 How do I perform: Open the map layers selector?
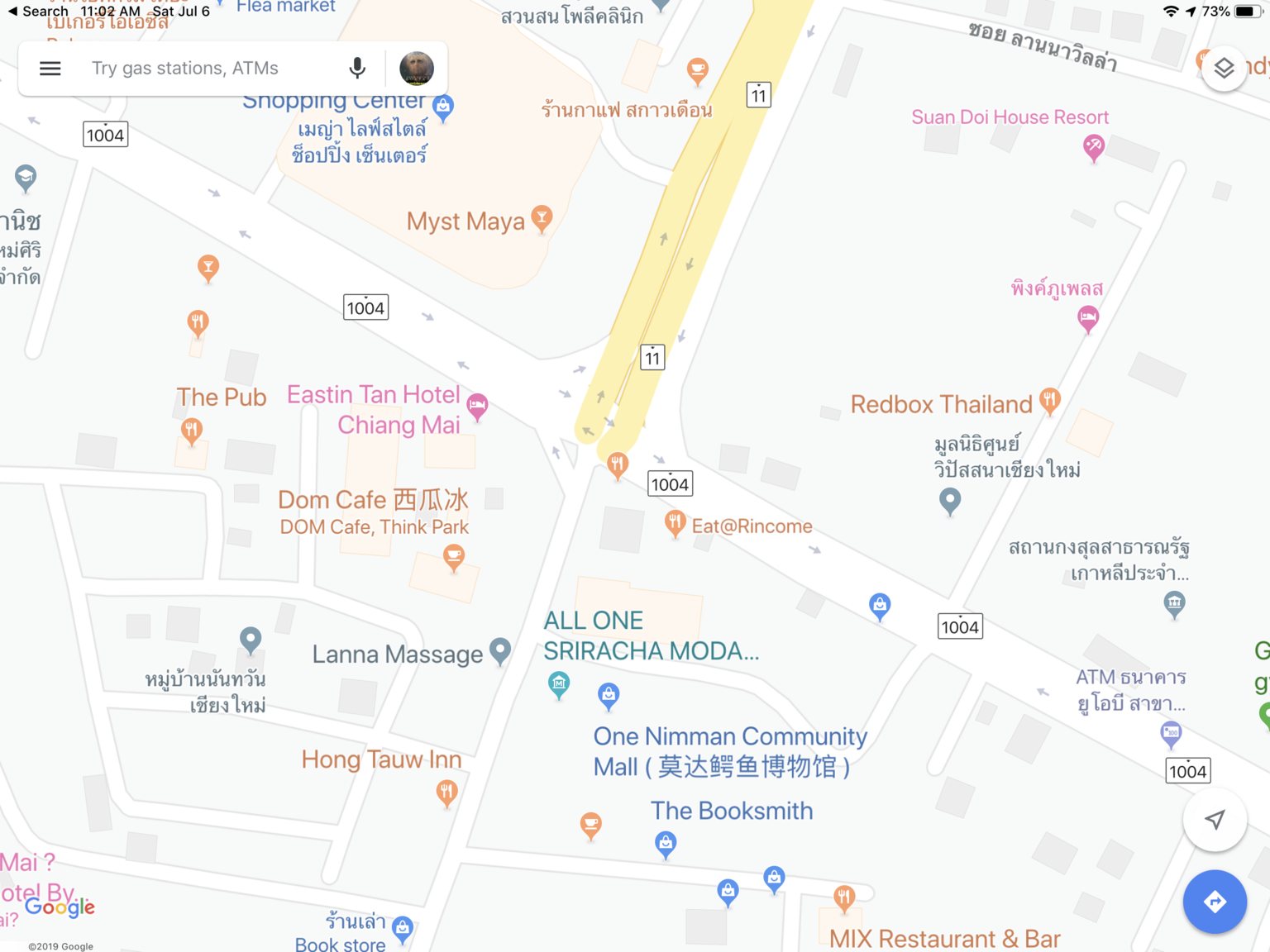point(1224,69)
